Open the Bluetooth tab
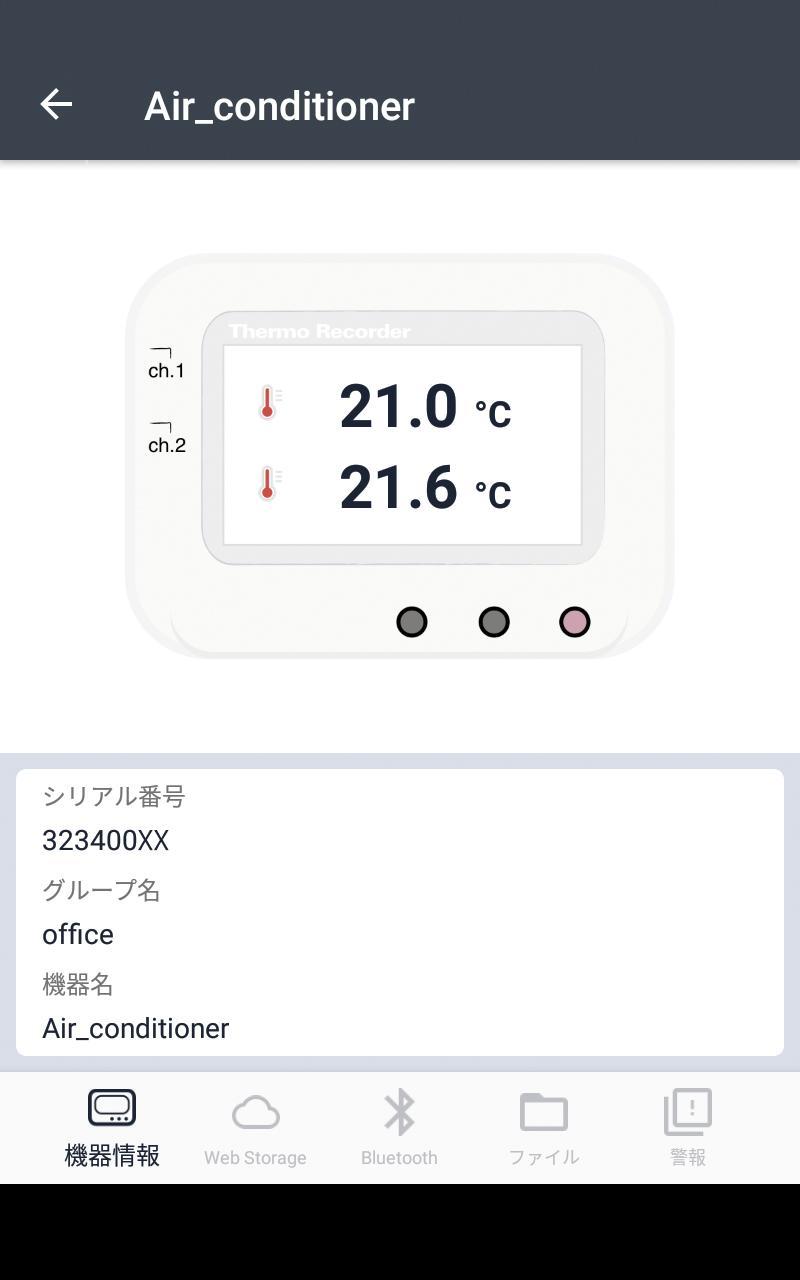Image resolution: width=800 pixels, height=1280 pixels. coord(399,1128)
